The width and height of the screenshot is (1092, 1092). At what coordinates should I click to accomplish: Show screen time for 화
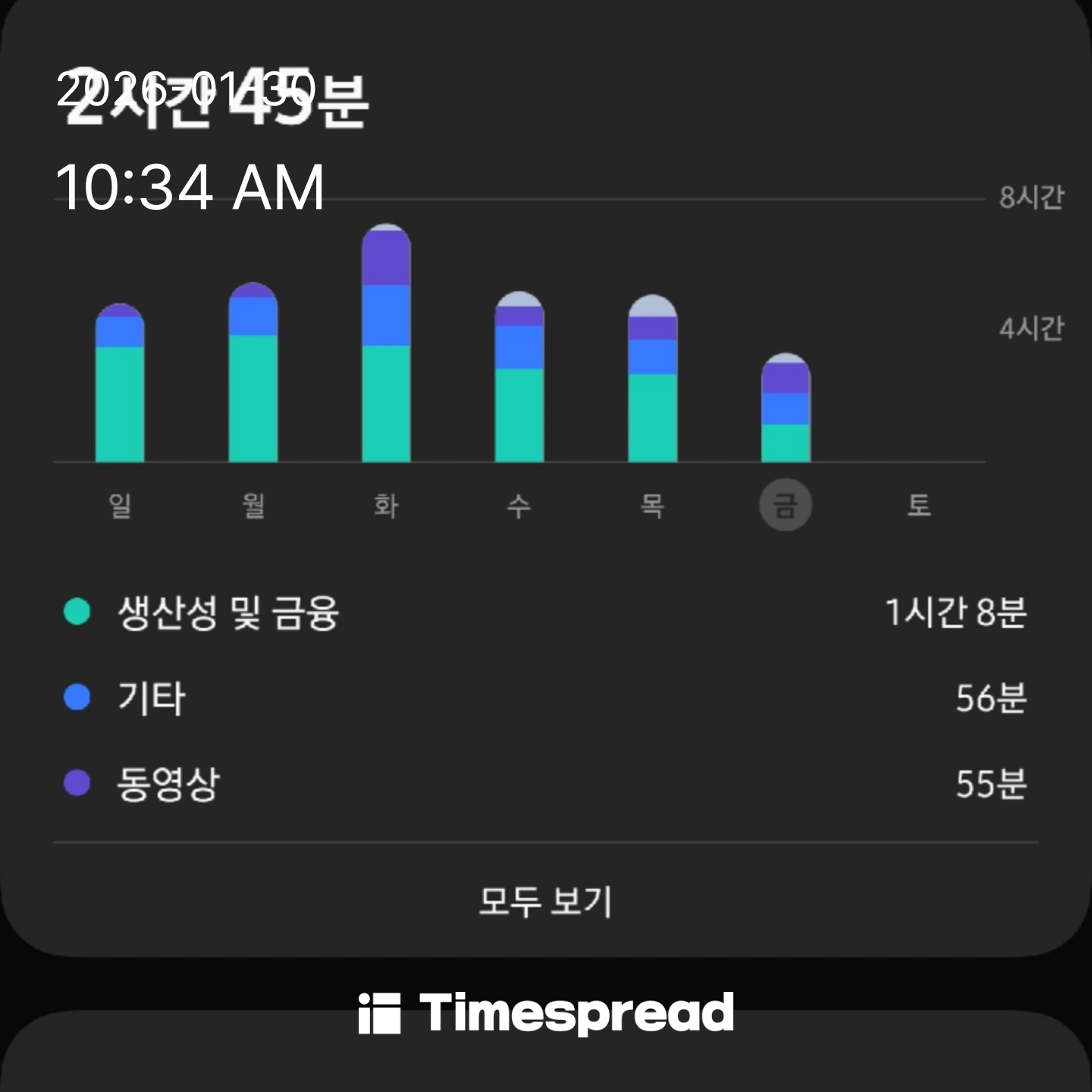pos(386,505)
